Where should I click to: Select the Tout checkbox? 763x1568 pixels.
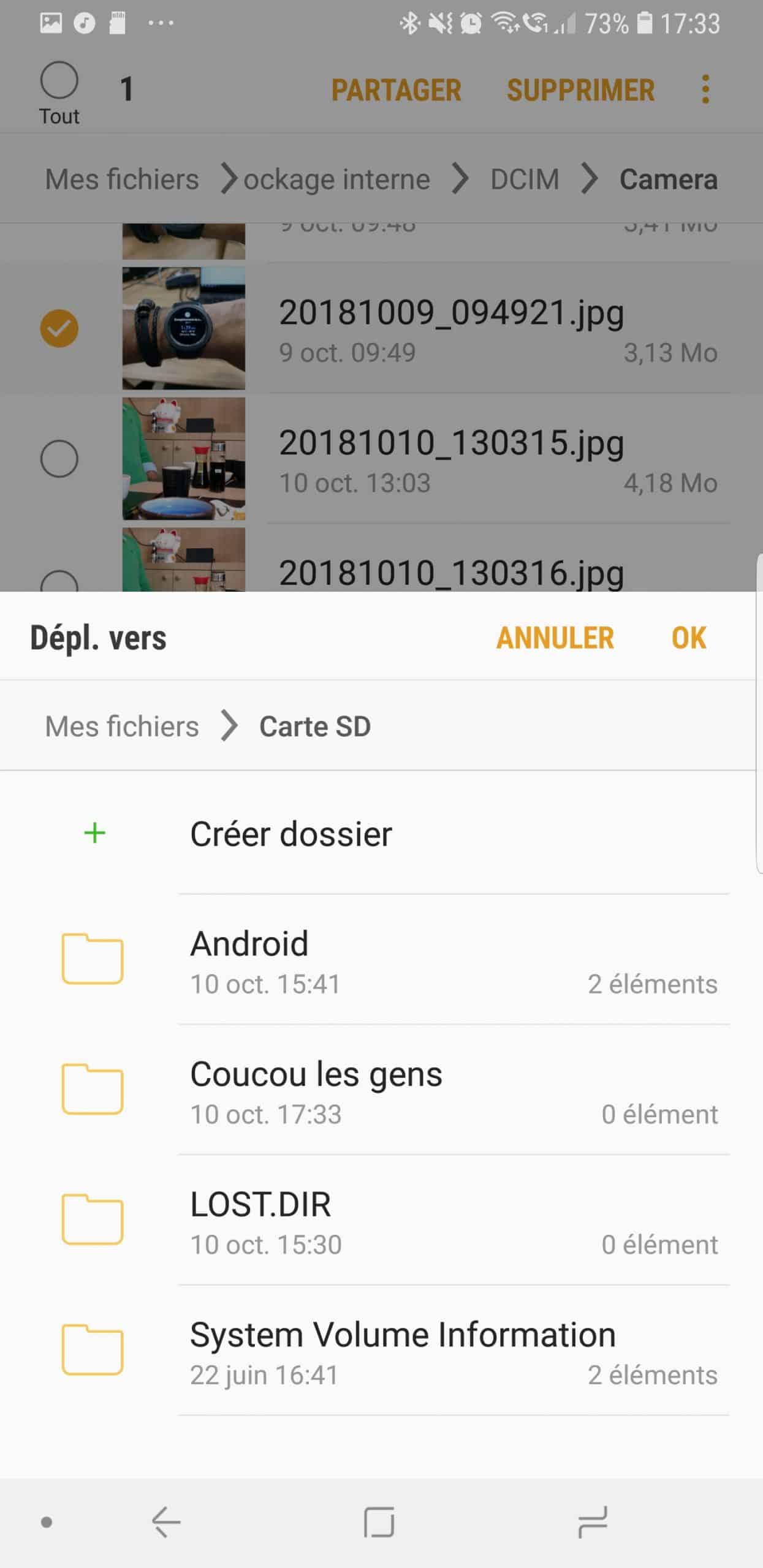pos(59,80)
